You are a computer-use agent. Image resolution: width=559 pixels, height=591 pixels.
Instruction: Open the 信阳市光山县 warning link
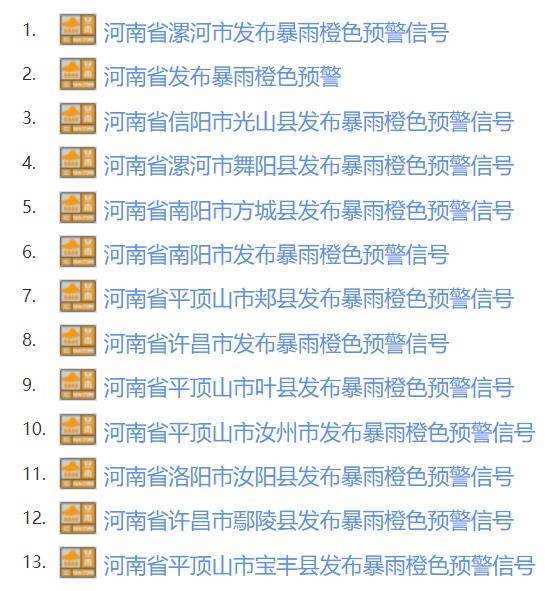(308, 121)
